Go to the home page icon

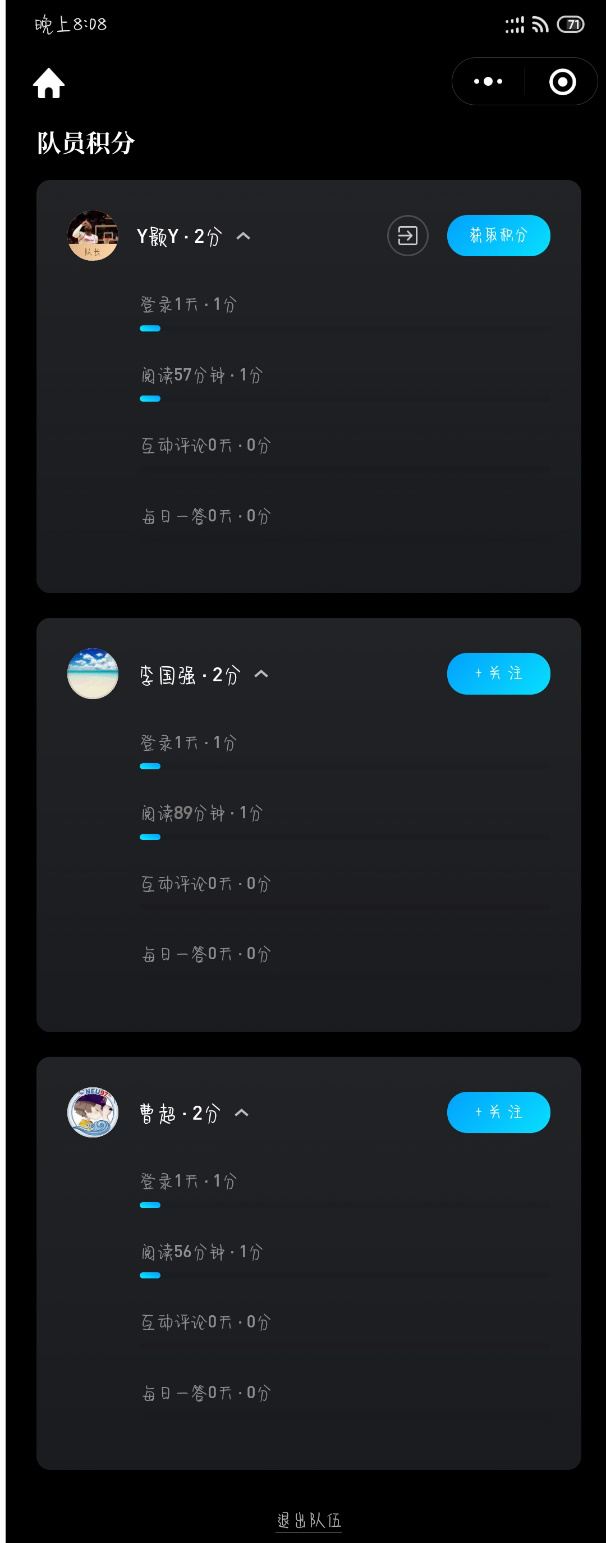(49, 84)
